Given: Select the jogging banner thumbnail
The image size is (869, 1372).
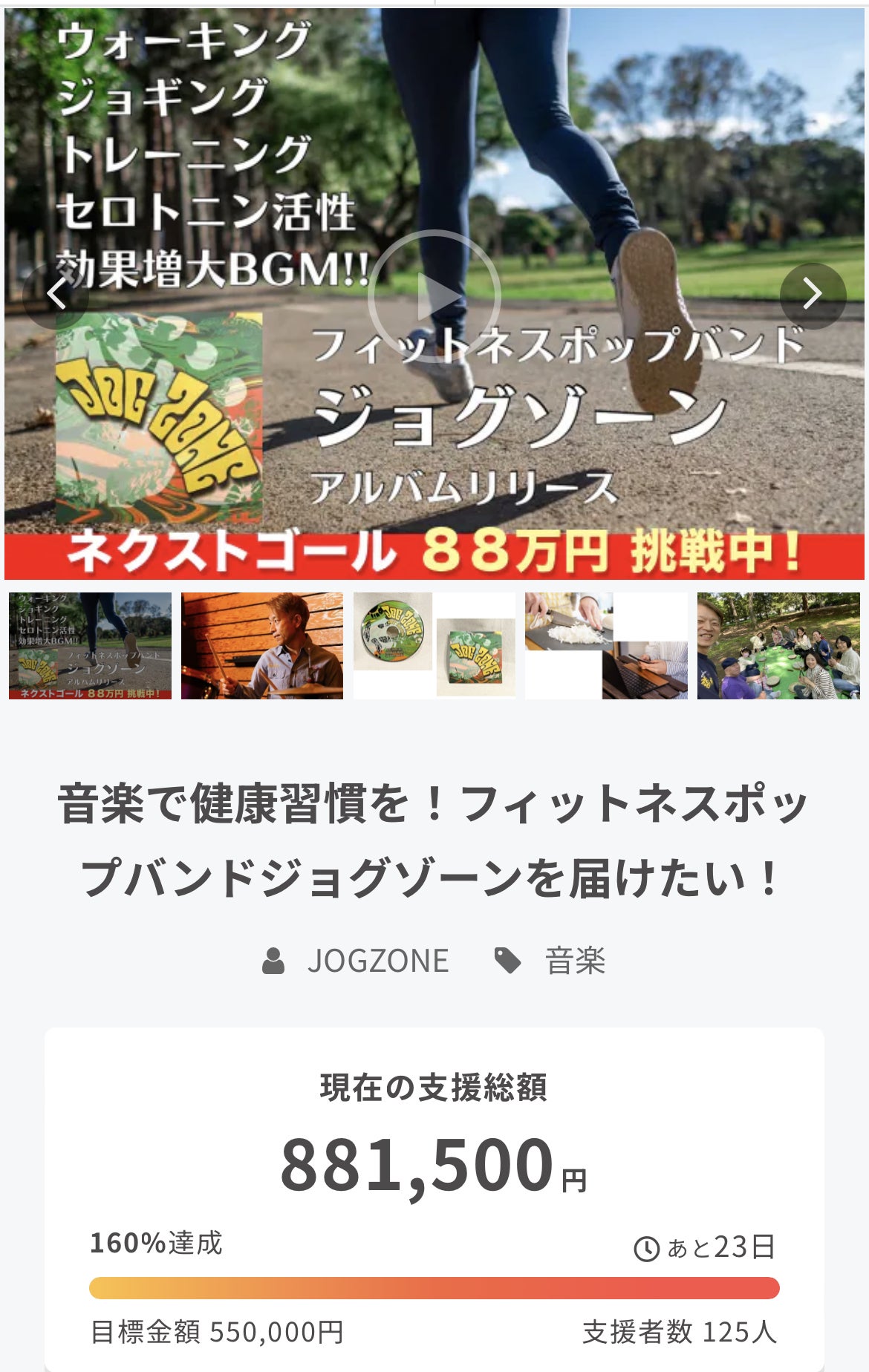Looking at the screenshot, I should [90, 645].
